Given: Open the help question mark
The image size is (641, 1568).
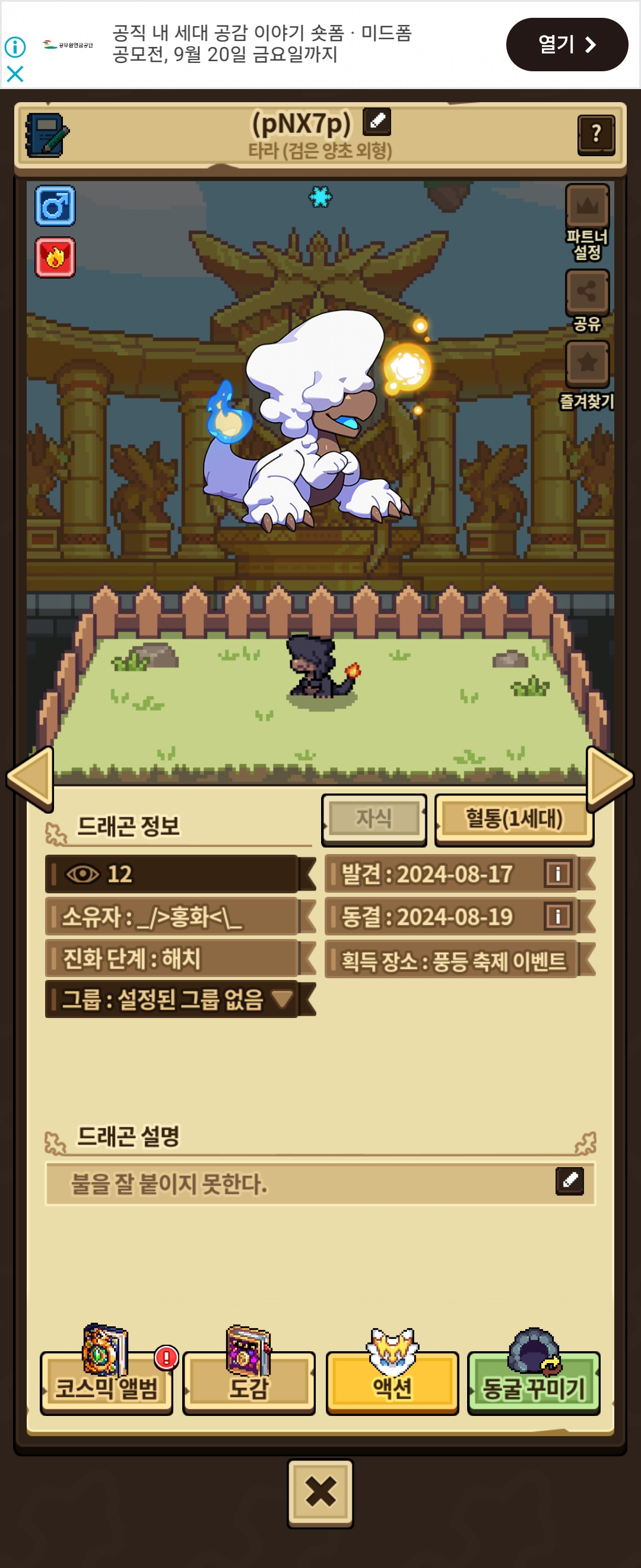Looking at the screenshot, I should (595, 134).
